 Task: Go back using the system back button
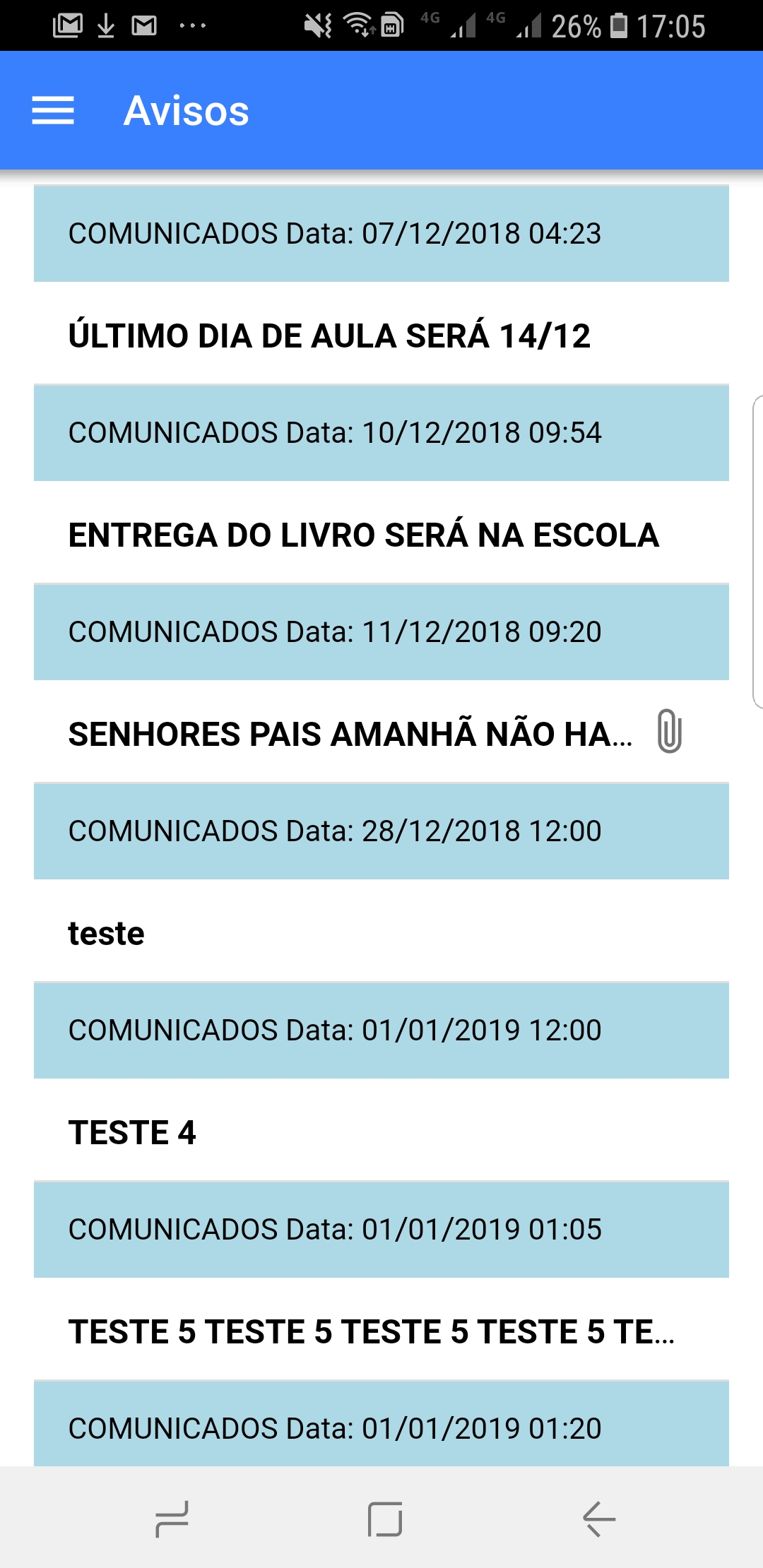click(599, 1519)
